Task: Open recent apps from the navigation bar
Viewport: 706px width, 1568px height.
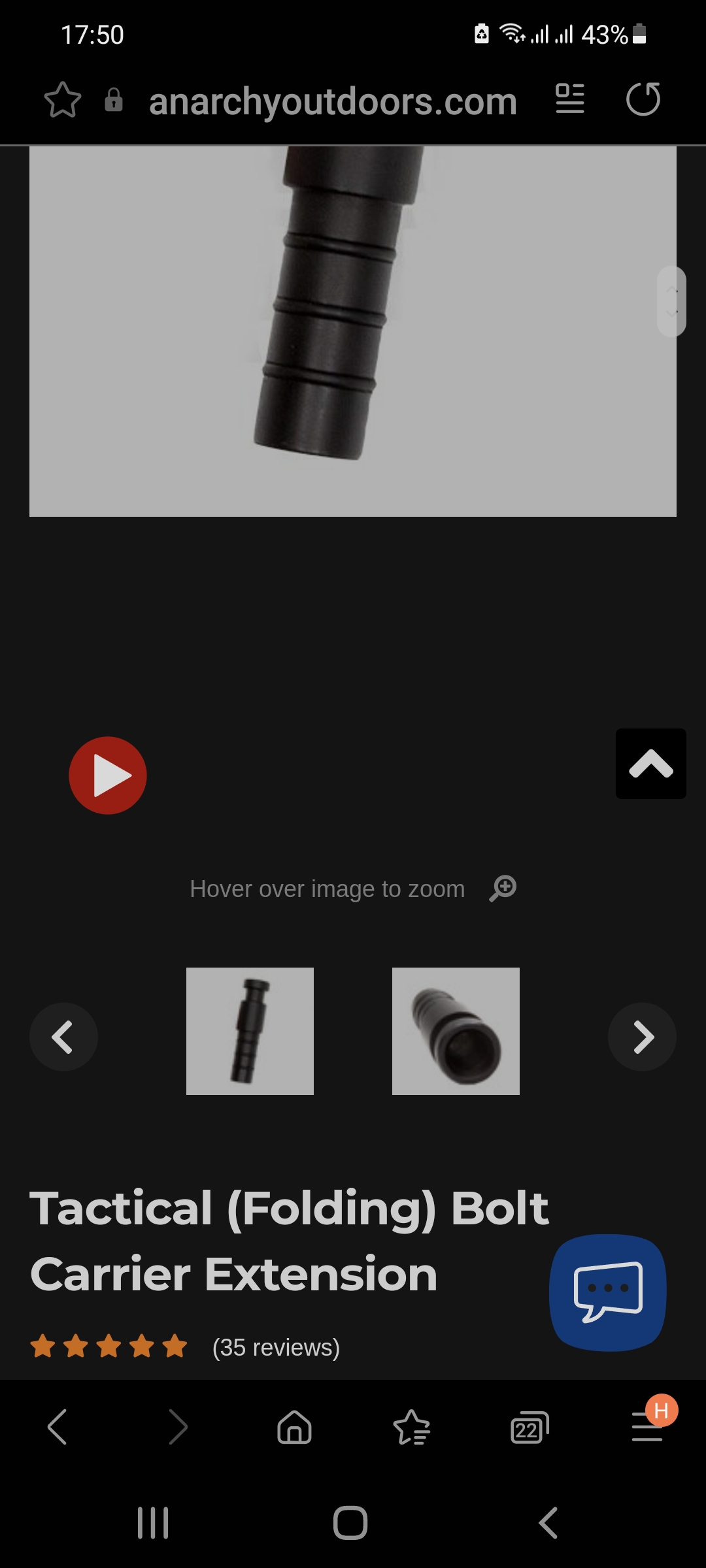Action: coord(153,1523)
